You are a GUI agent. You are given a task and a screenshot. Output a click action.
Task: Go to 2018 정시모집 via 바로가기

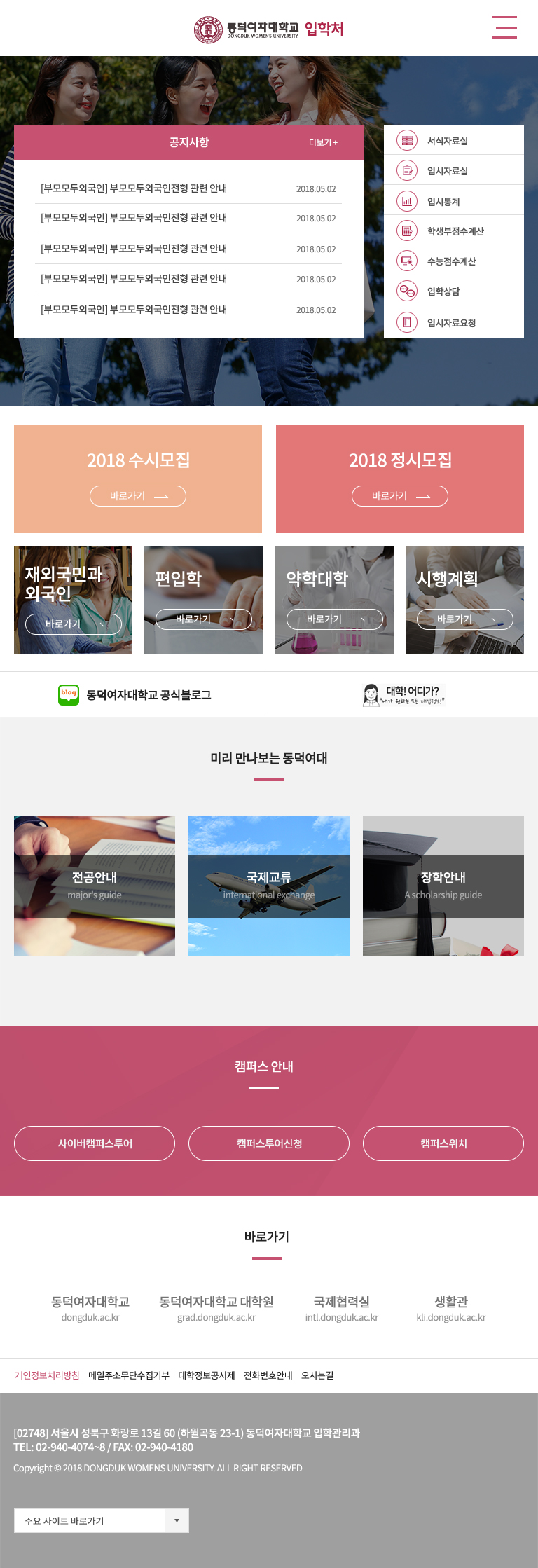tap(399, 495)
